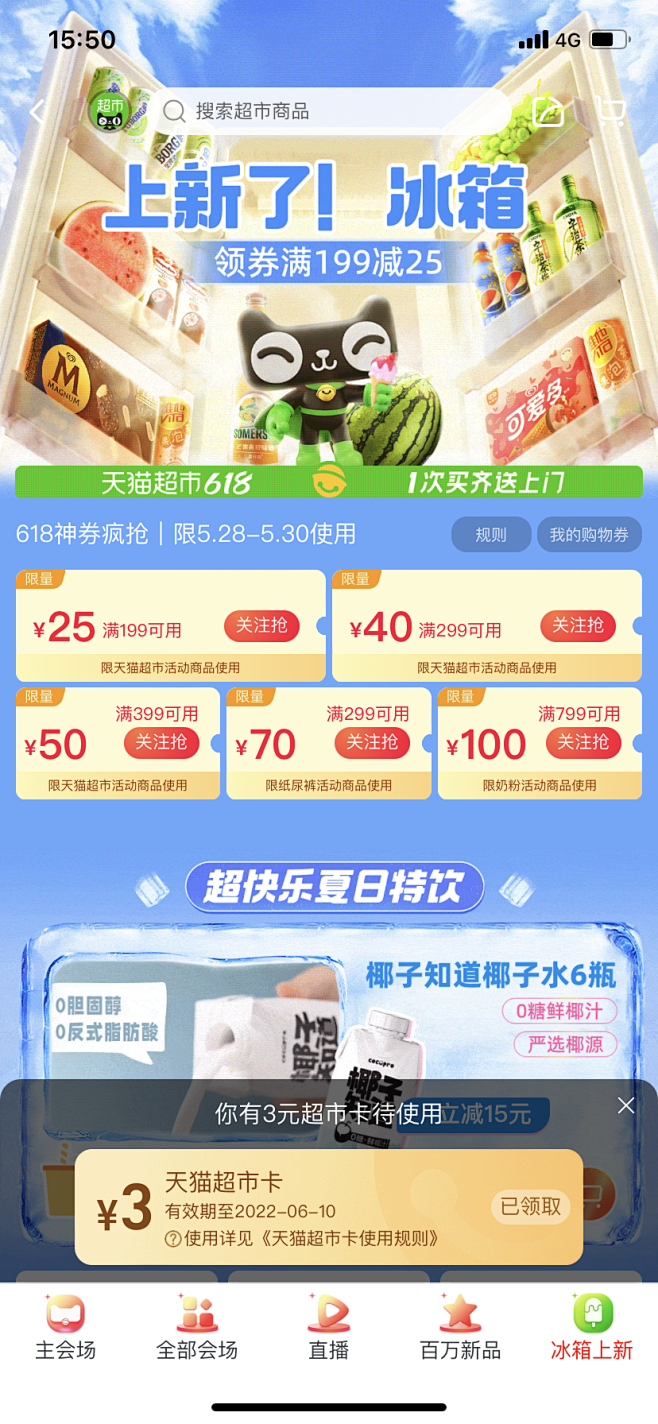658x1424 pixels.
Task: Share this page via the share icon
Action: 549,111
